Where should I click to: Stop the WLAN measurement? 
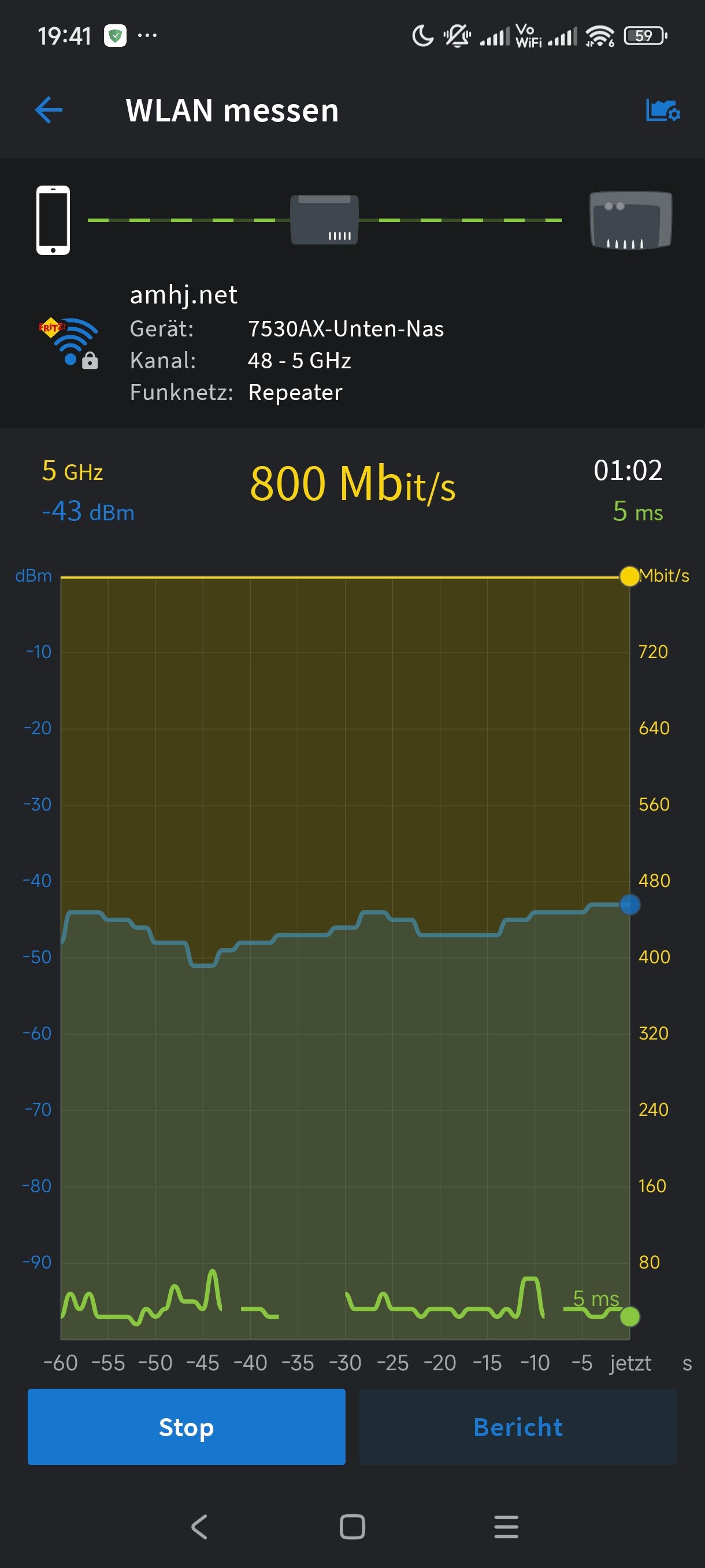186,1426
